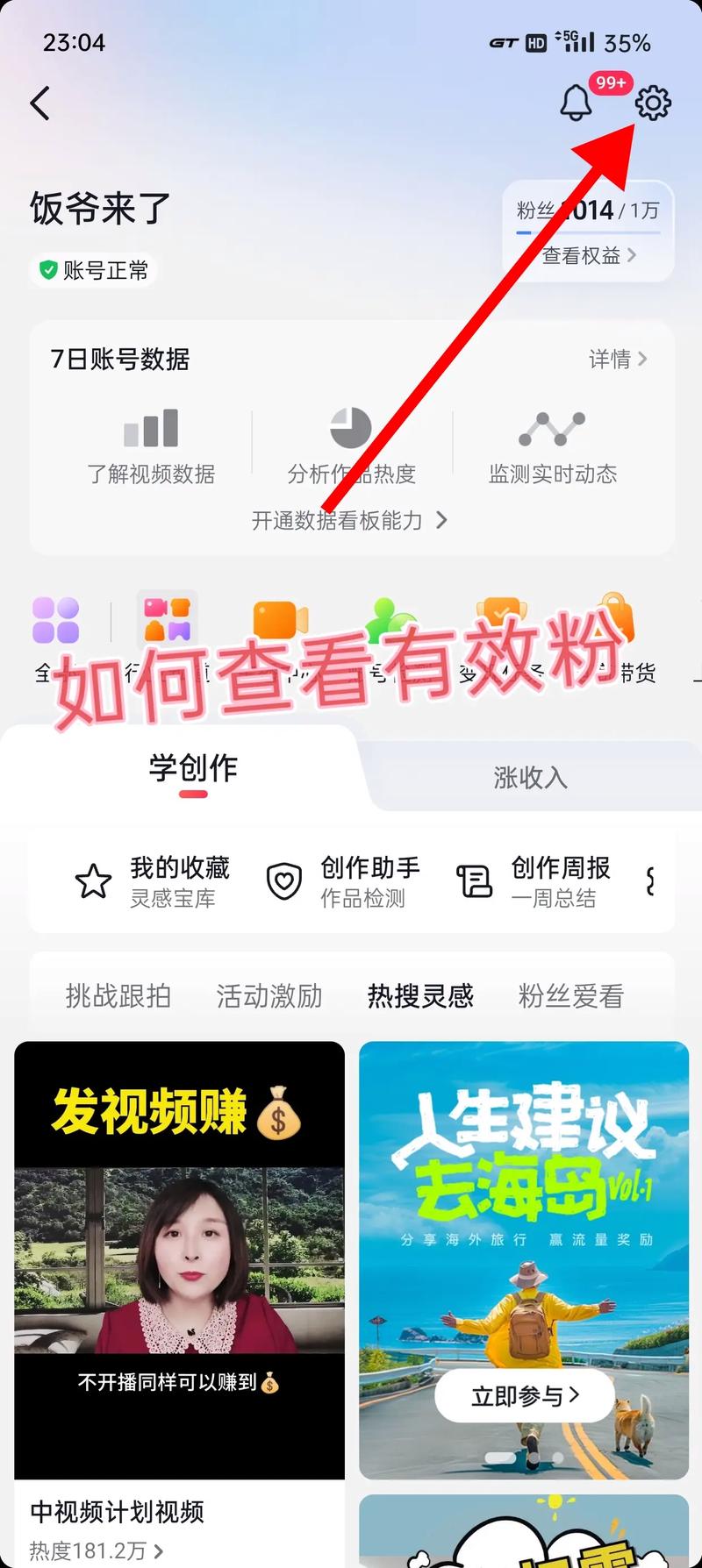This screenshot has height=1568, width=702.
Task: Tap 开通数据看板能力 link
Action: pos(349,521)
